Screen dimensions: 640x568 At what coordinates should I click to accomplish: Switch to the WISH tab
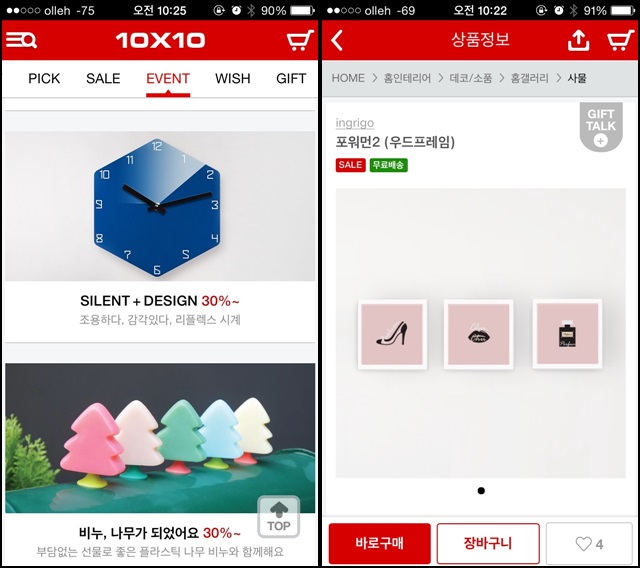point(233,78)
